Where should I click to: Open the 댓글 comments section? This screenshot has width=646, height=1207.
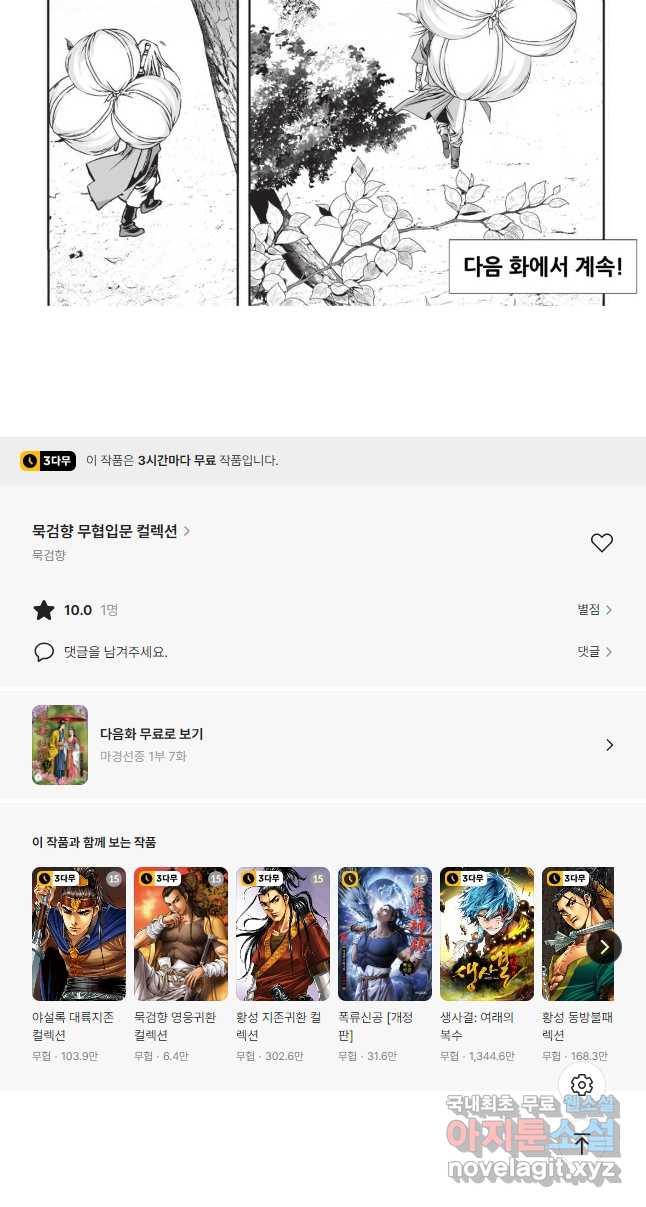(594, 651)
